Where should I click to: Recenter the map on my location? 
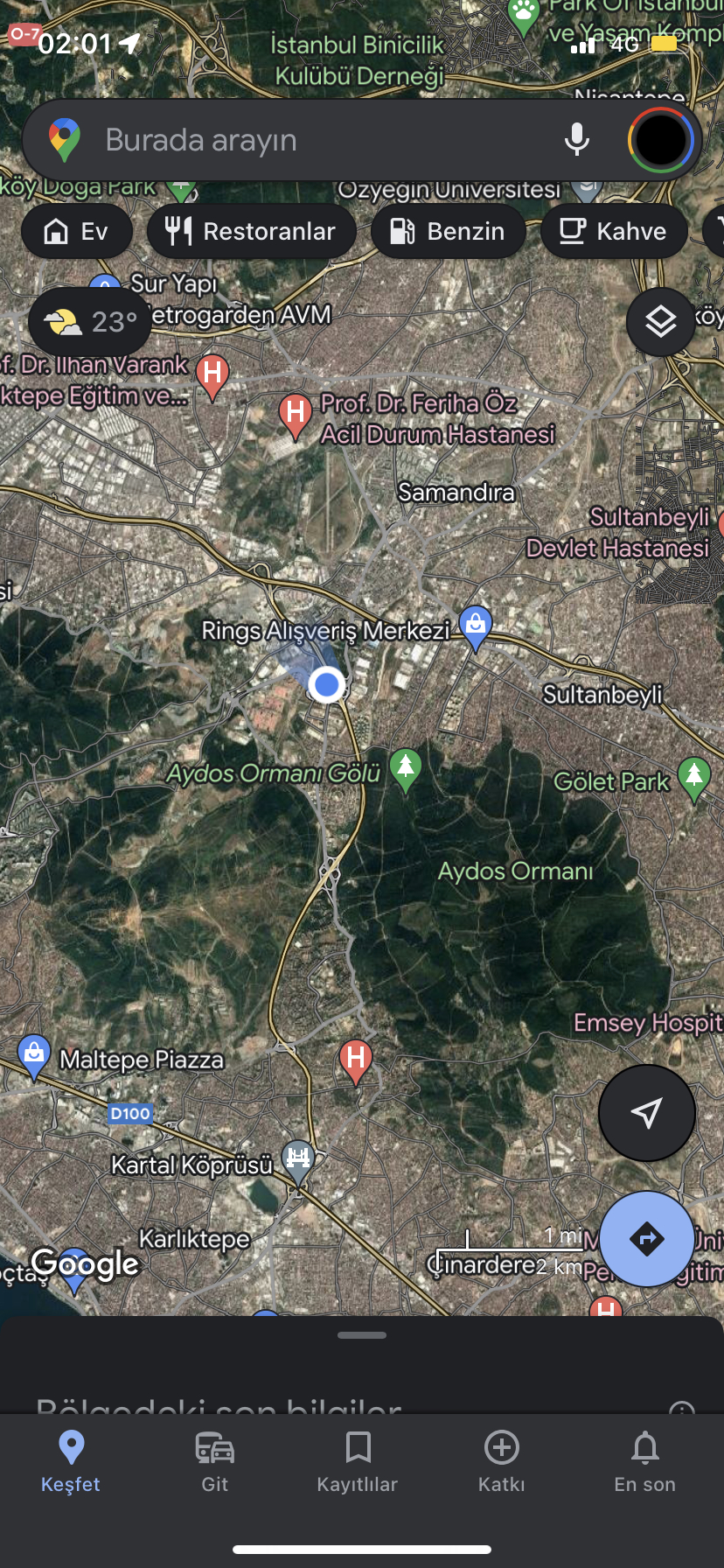[x=647, y=1113]
